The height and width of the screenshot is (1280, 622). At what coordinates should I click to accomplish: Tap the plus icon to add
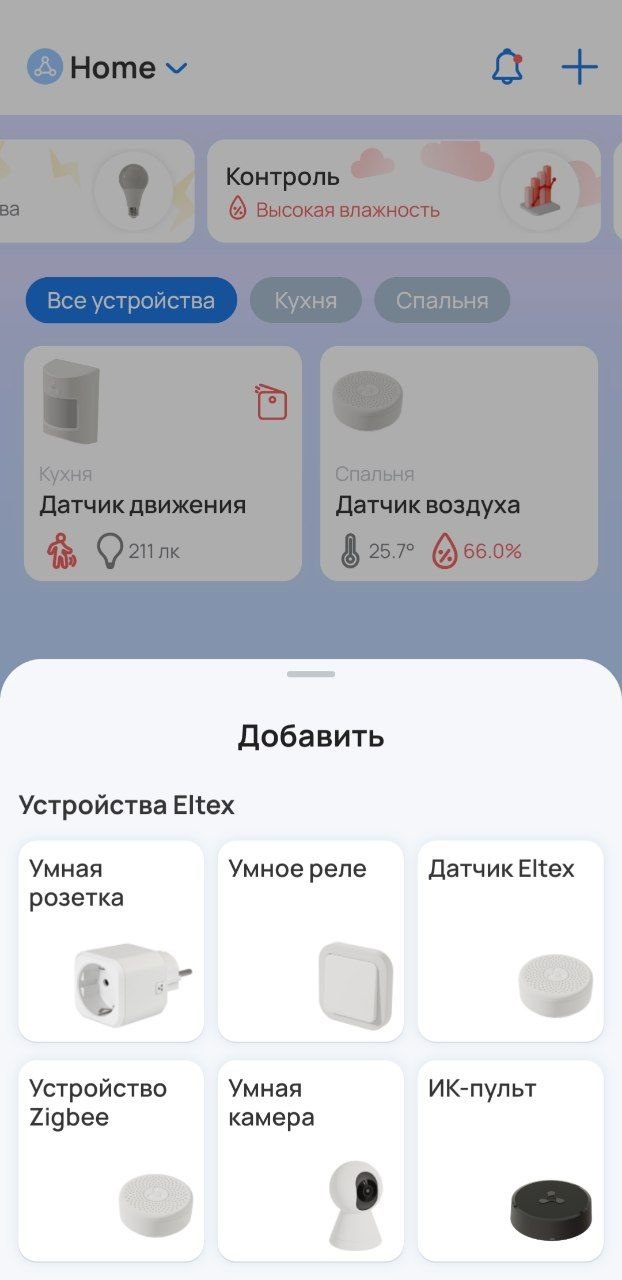579,67
